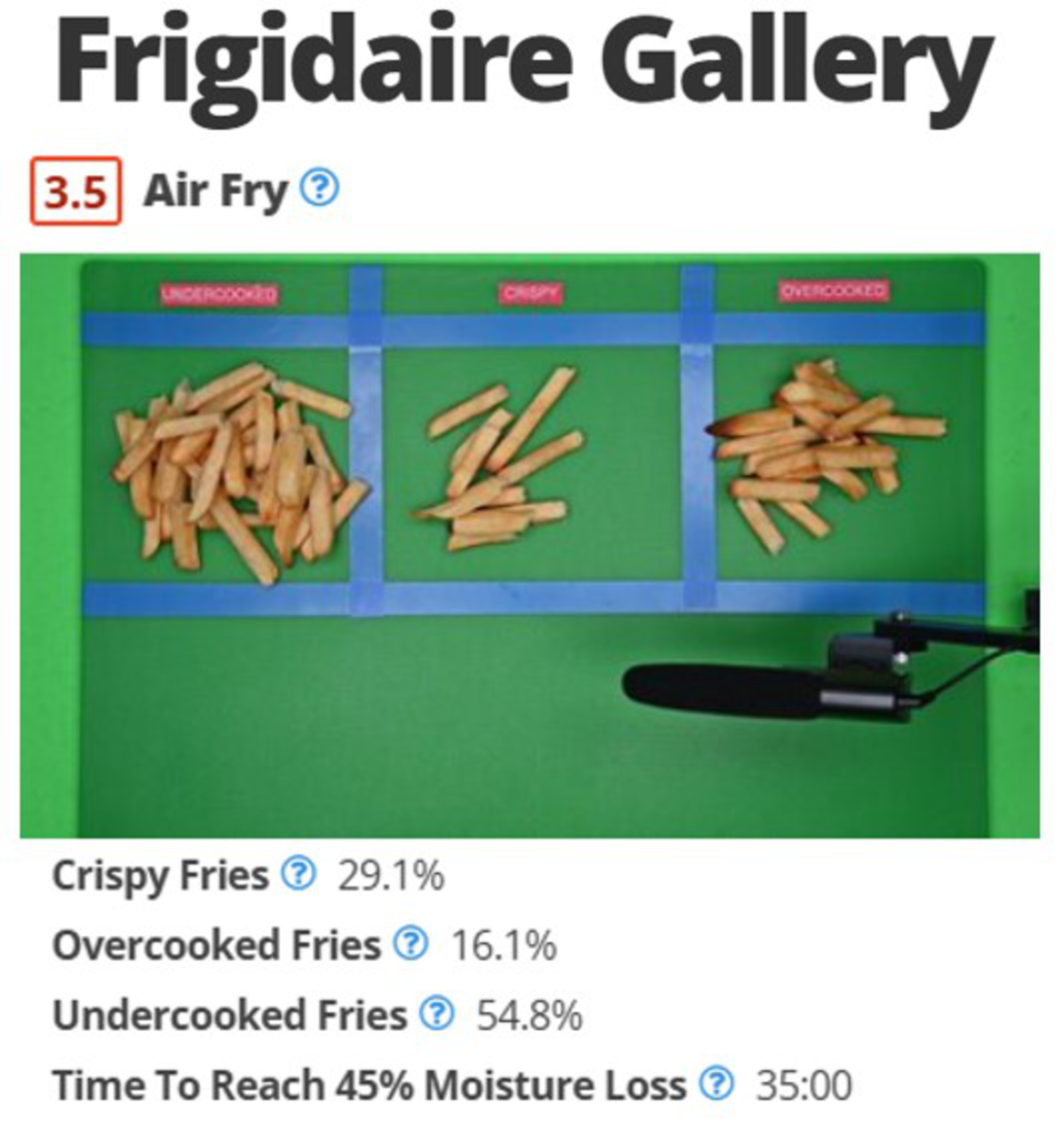This screenshot has height=1134, width=1064.
Task: Open the help icon beside Air Fry
Action: [x=319, y=187]
